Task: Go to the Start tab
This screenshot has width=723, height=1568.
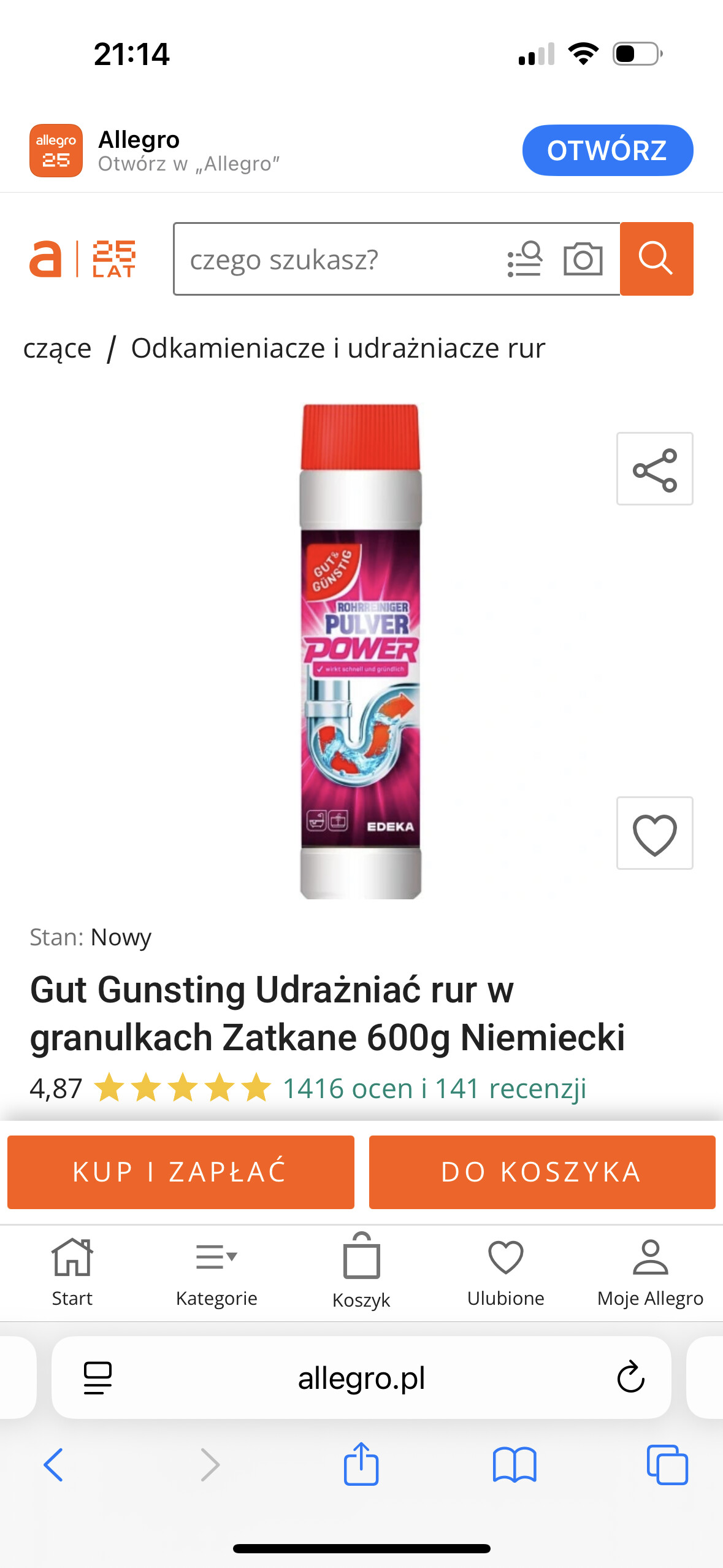Action: (x=72, y=1272)
